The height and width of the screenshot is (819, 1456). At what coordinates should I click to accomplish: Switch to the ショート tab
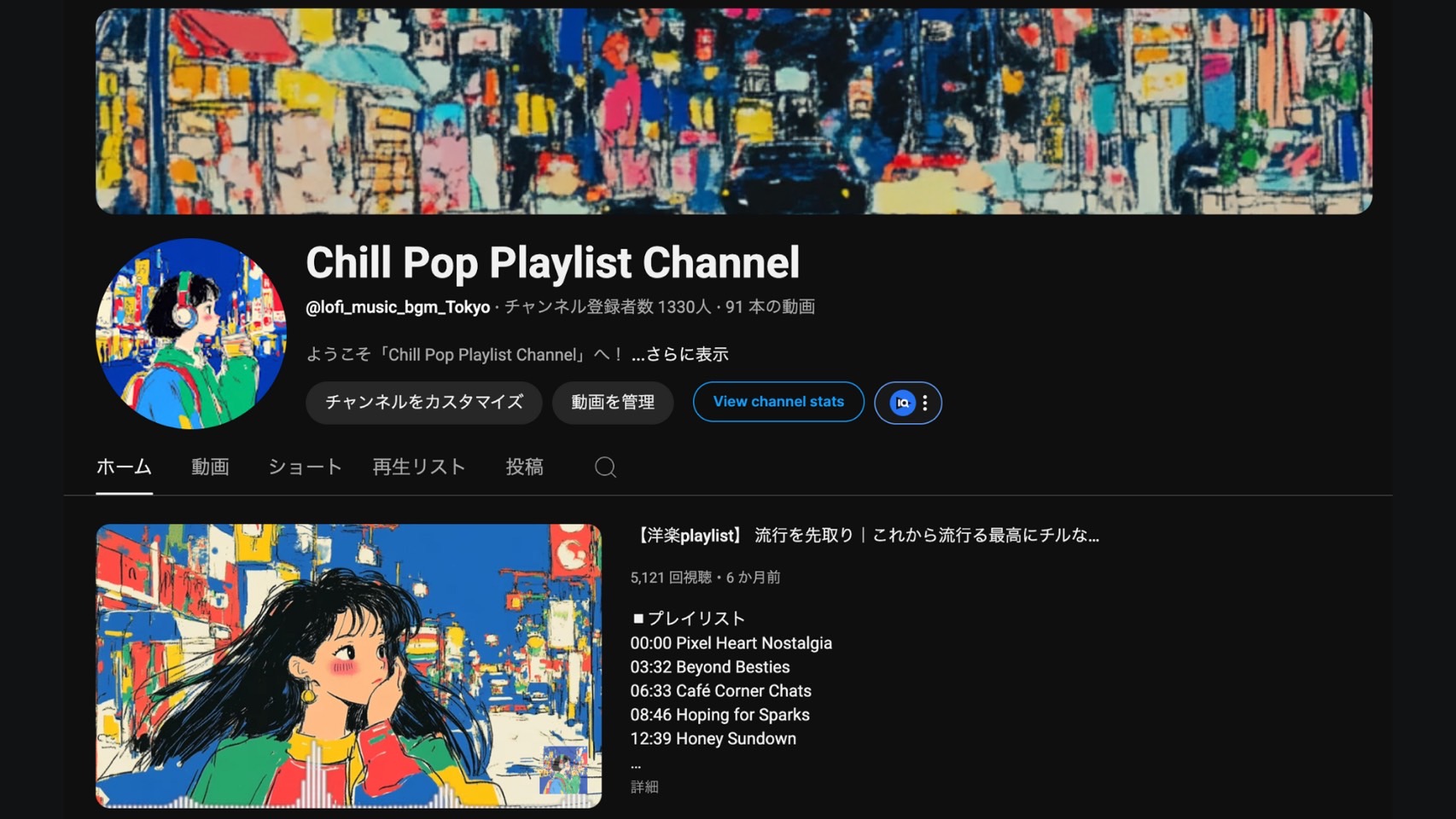[x=304, y=467]
